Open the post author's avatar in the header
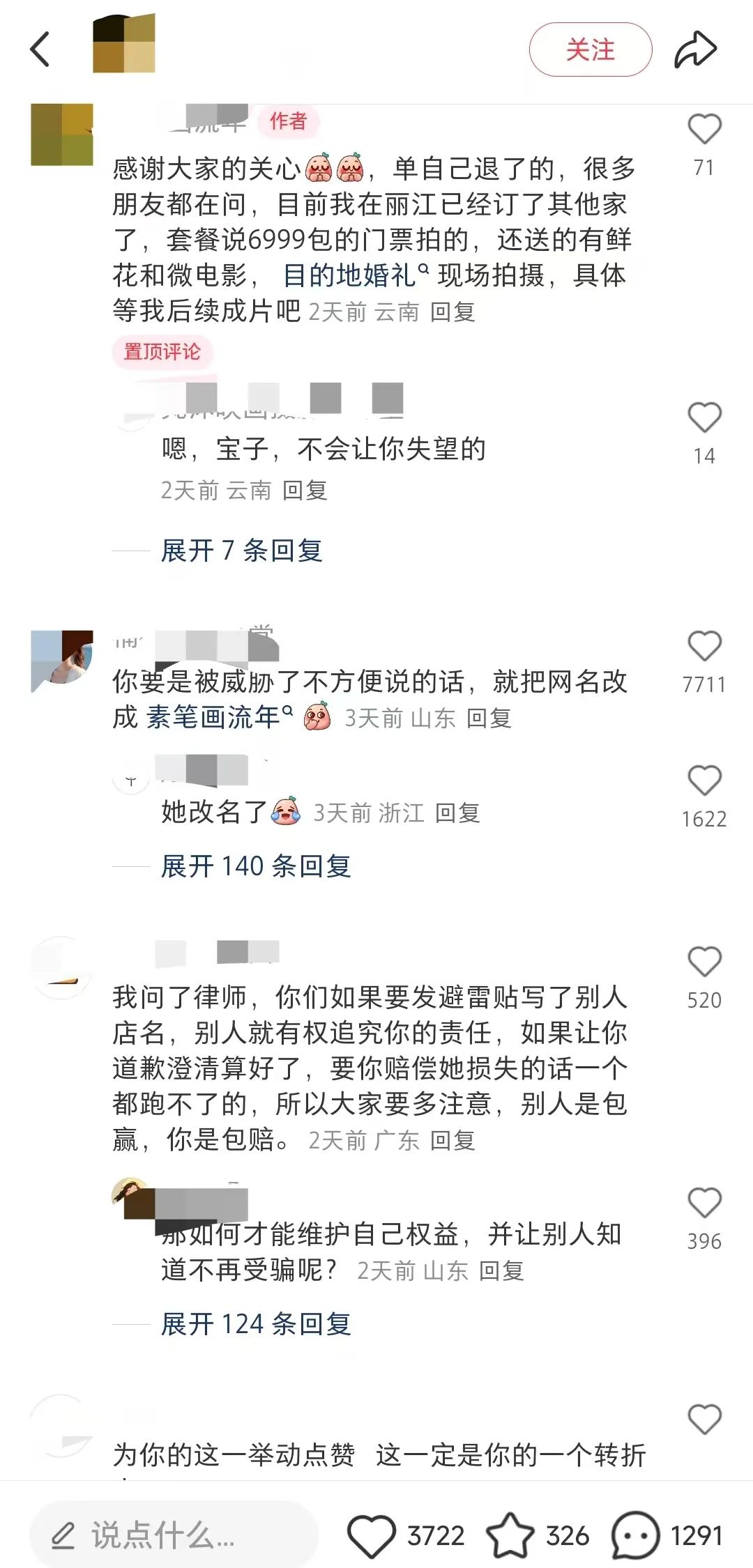 [x=124, y=43]
